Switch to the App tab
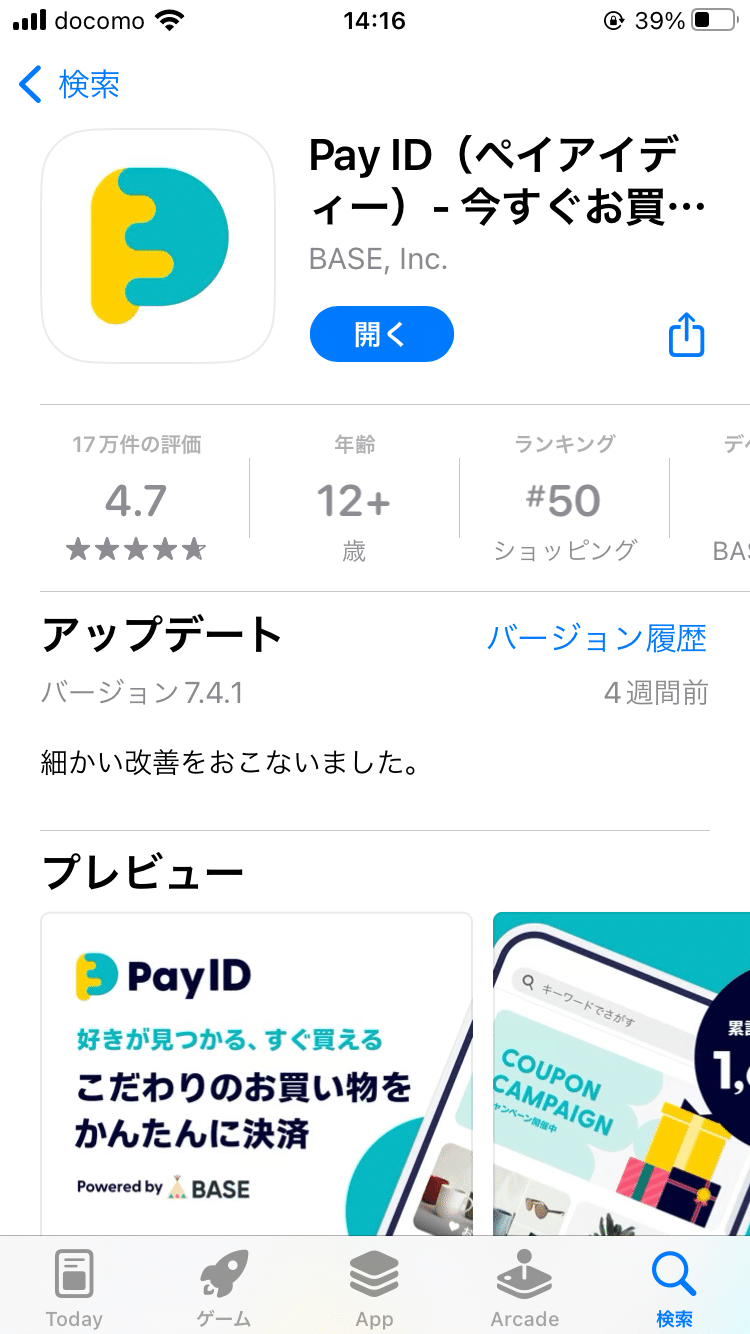Image resolution: width=750 pixels, height=1334 pixels. [x=374, y=1290]
